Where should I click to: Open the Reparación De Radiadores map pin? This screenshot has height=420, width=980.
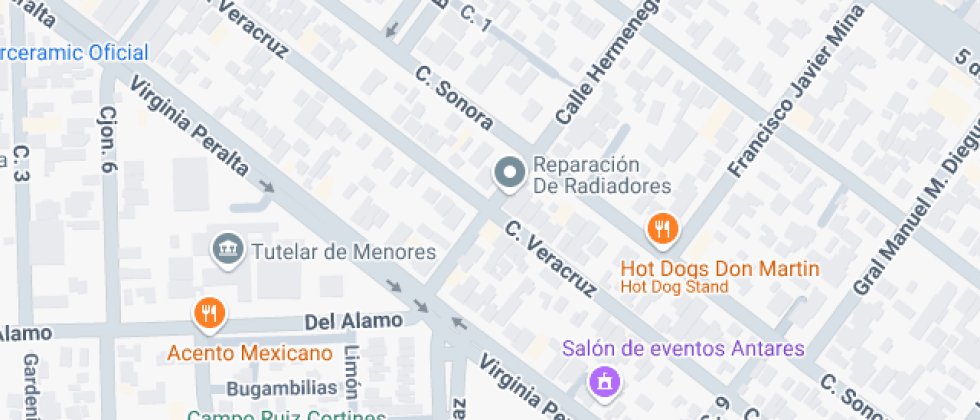(510, 173)
